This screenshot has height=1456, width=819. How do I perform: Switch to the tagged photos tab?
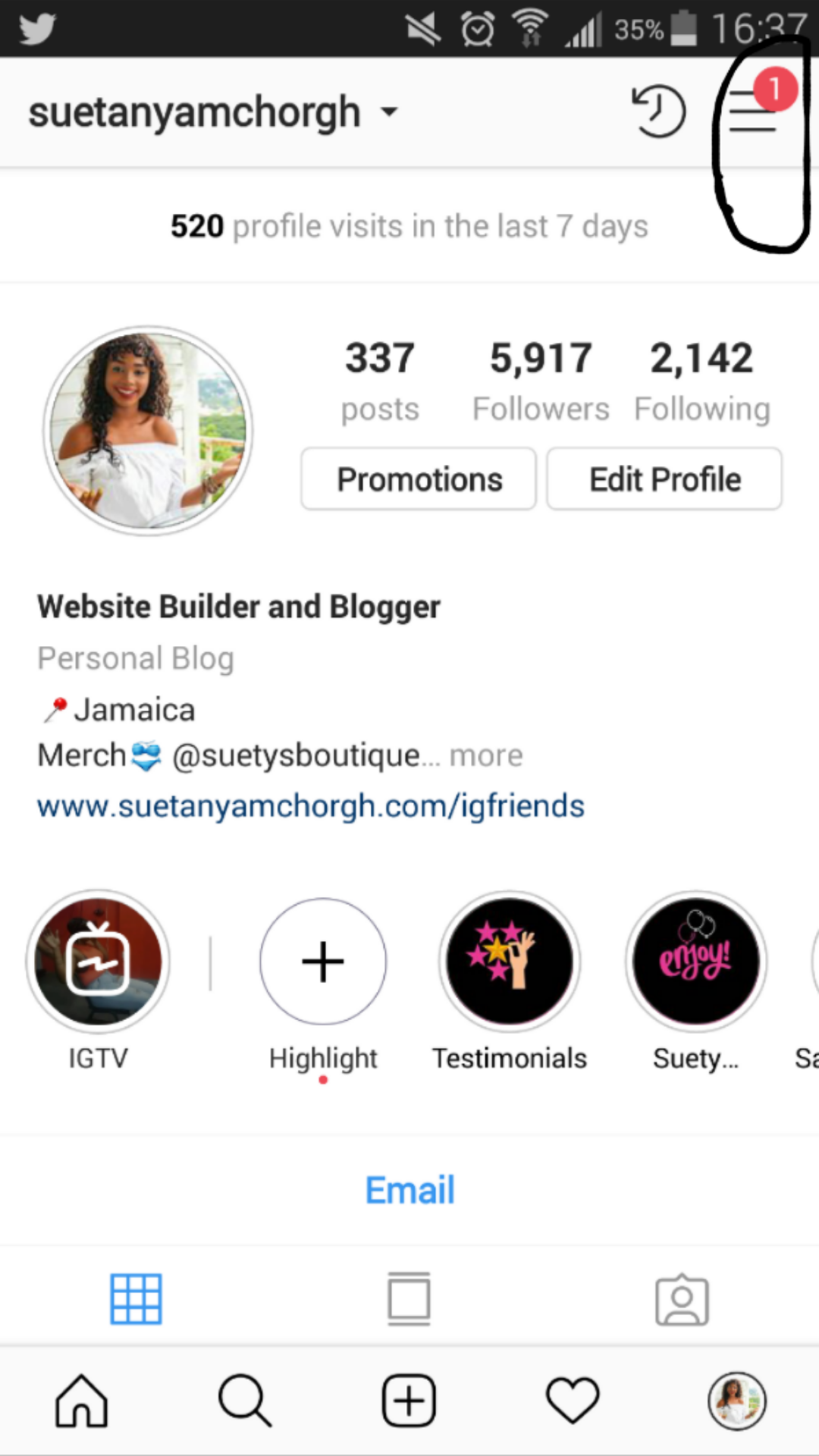coord(682,1299)
